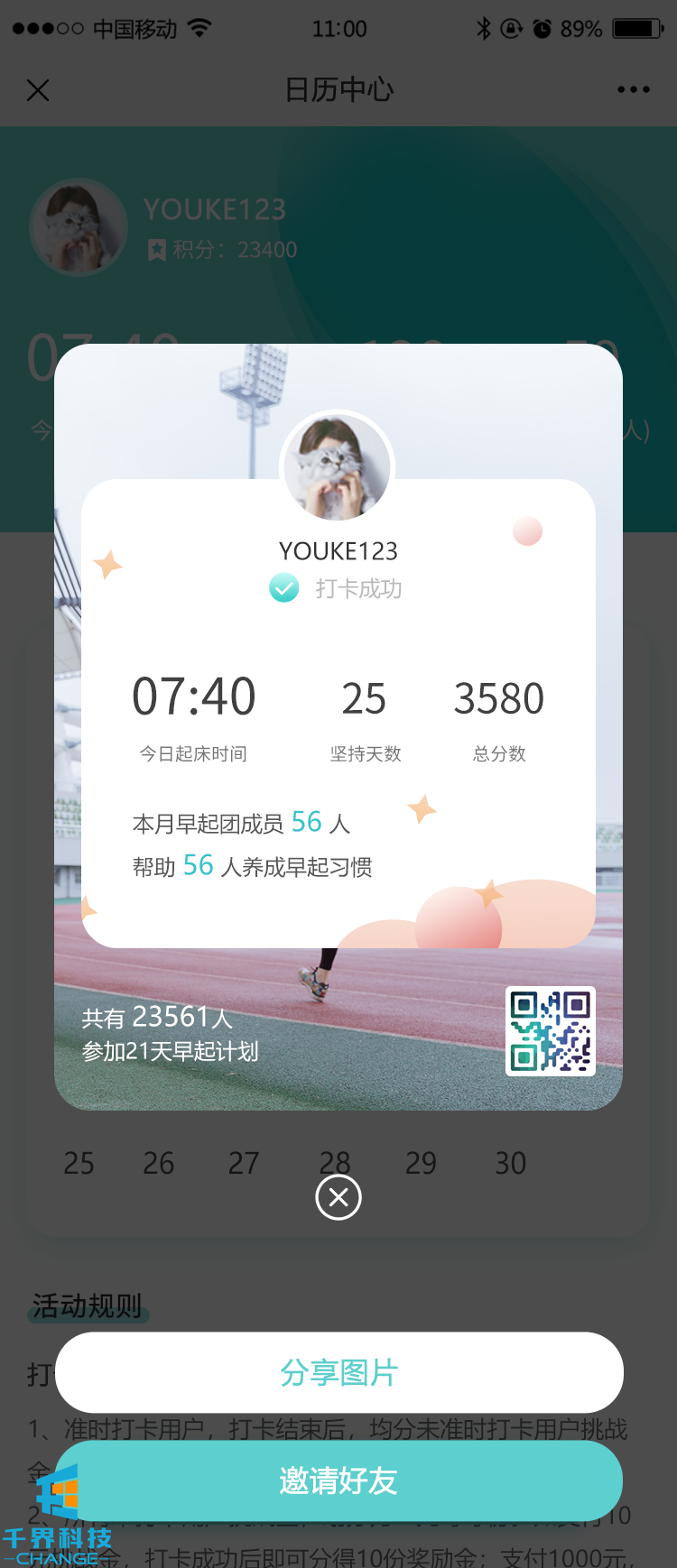Dismiss the check-in success card
This screenshot has height=1568, width=677.
click(338, 1197)
